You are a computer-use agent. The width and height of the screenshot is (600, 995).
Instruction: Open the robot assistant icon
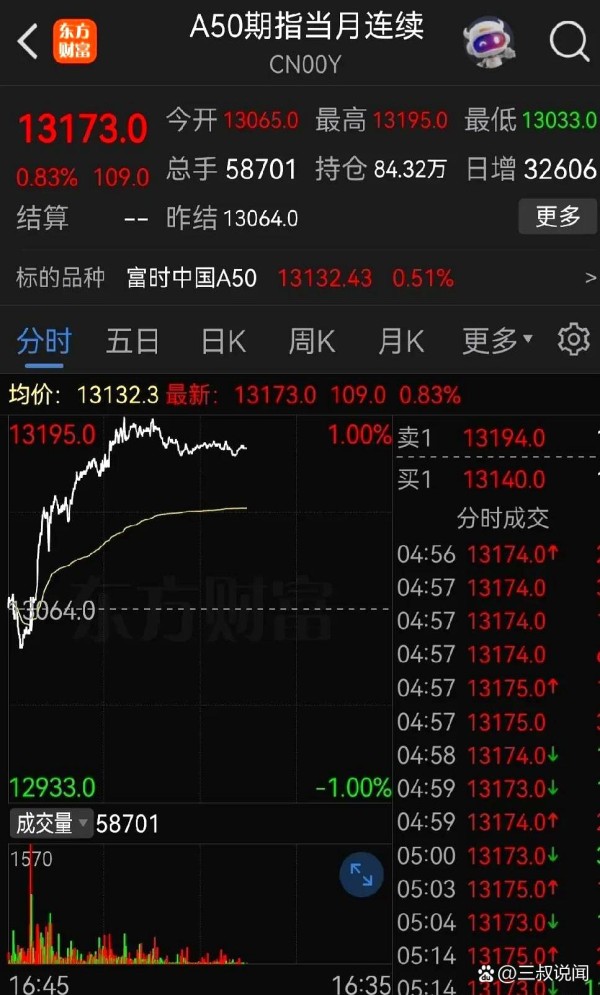(x=488, y=41)
